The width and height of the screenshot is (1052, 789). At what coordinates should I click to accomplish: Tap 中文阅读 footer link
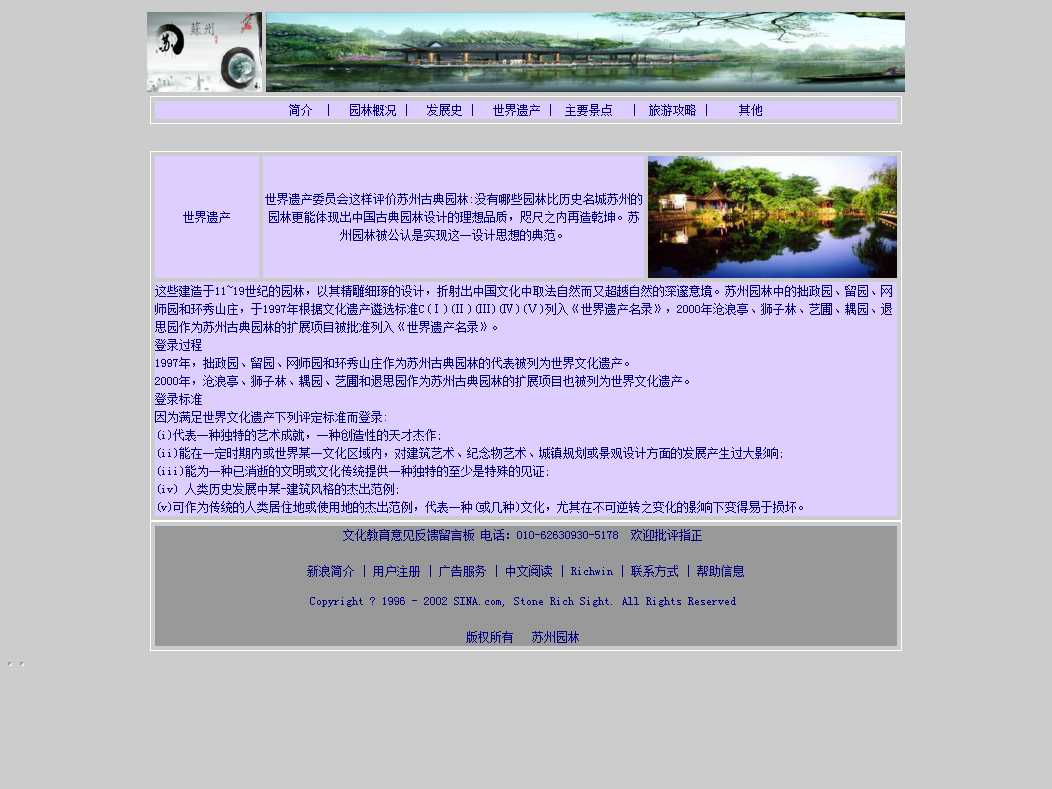coord(528,572)
